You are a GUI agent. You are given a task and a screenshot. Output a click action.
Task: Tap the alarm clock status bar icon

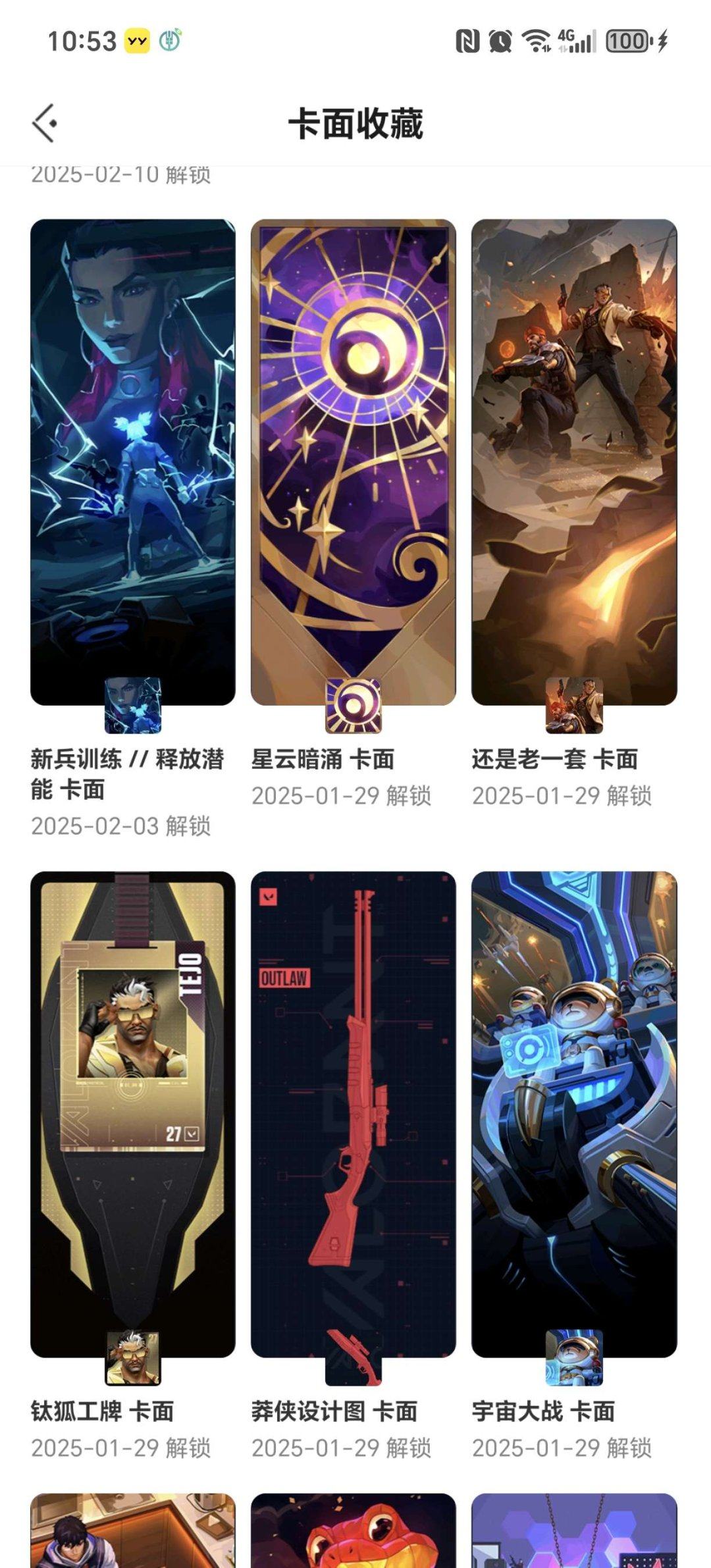click(x=500, y=41)
